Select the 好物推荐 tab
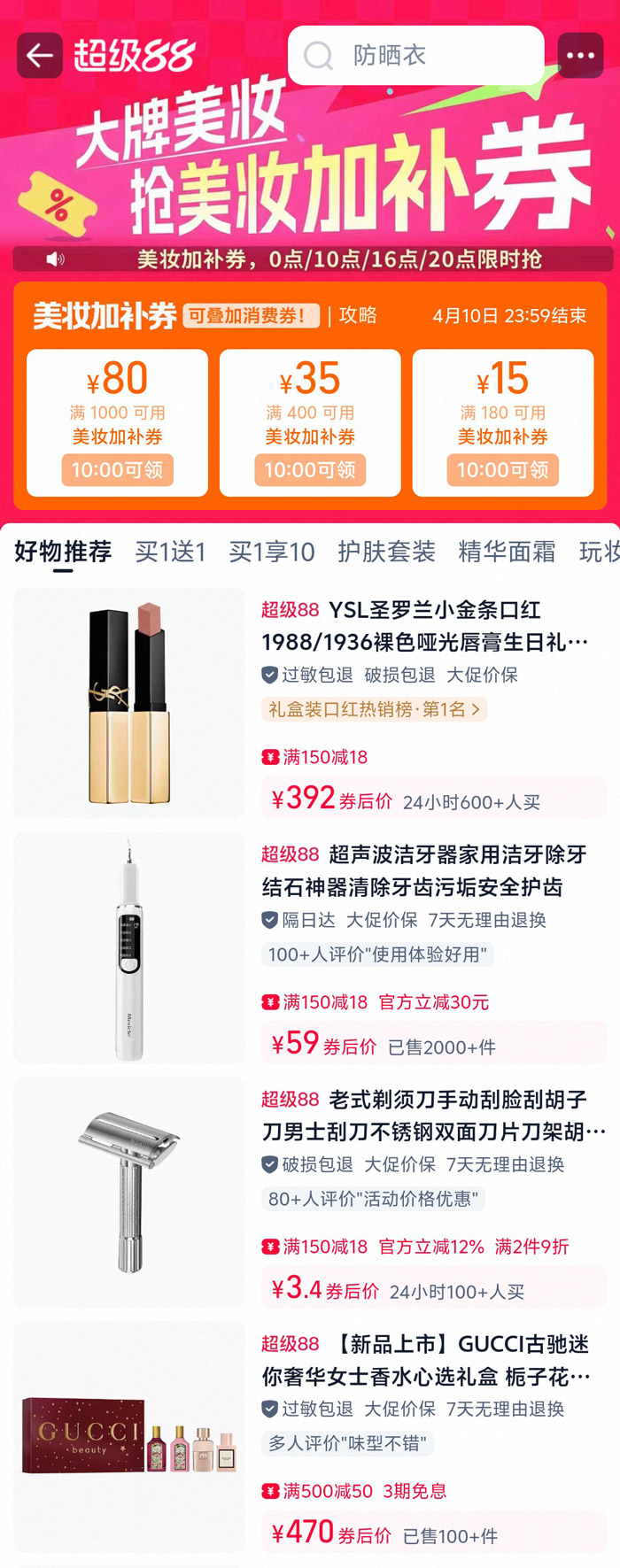The image size is (620, 1568). (63, 552)
